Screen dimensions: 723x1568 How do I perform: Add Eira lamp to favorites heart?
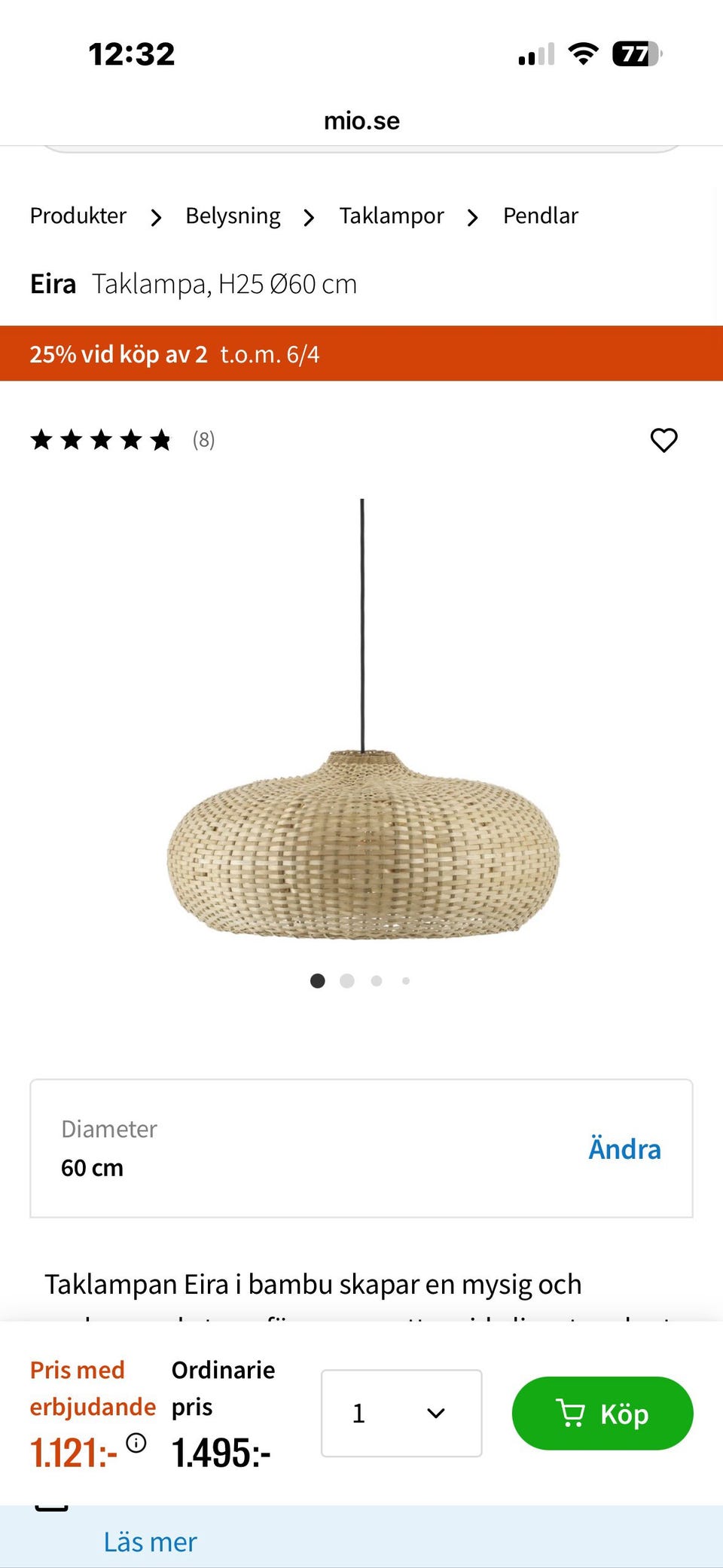664,440
